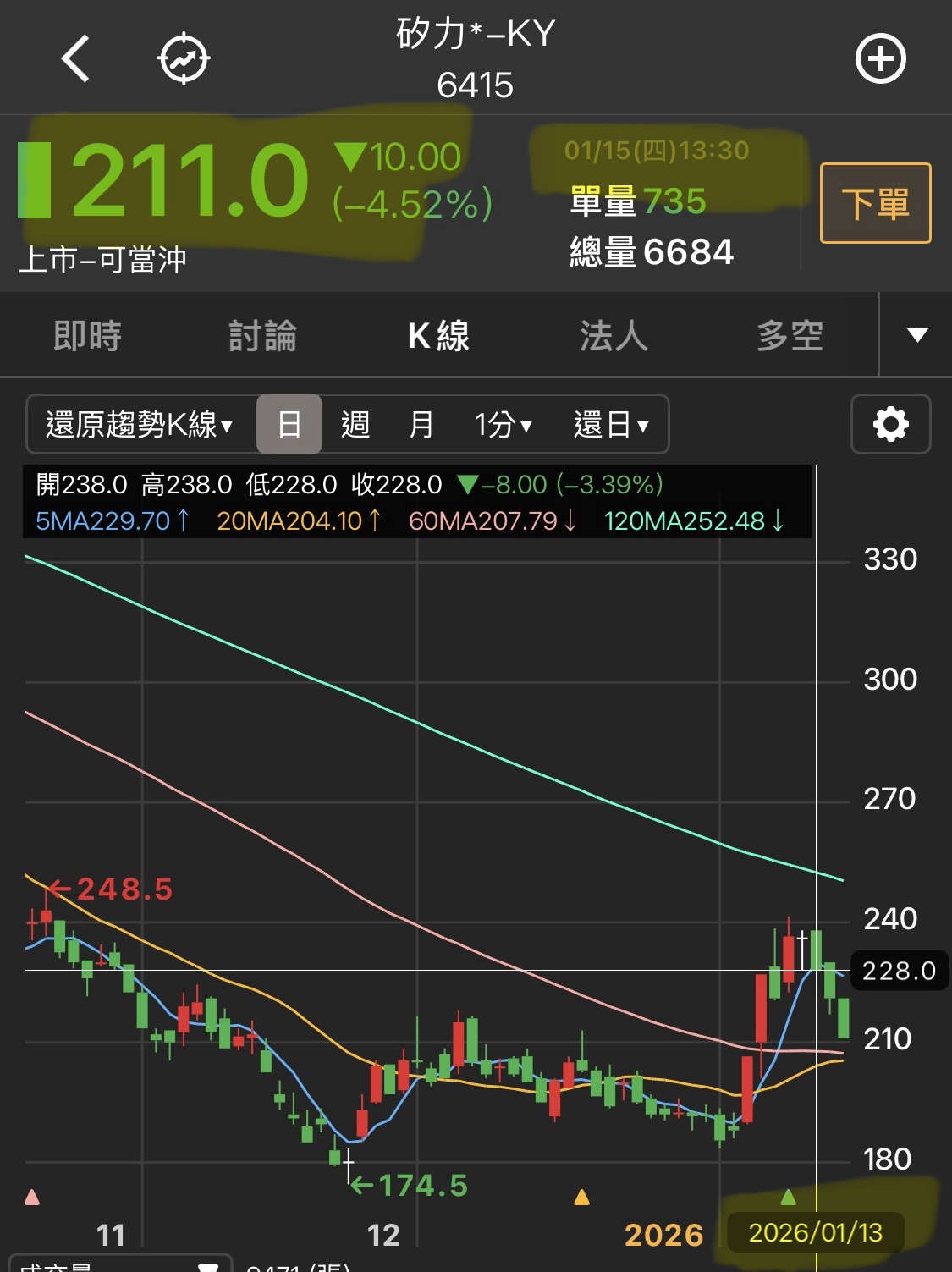This screenshot has height=1272, width=952.
Task: Open the 多空 tab
Action: pos(790,336)
